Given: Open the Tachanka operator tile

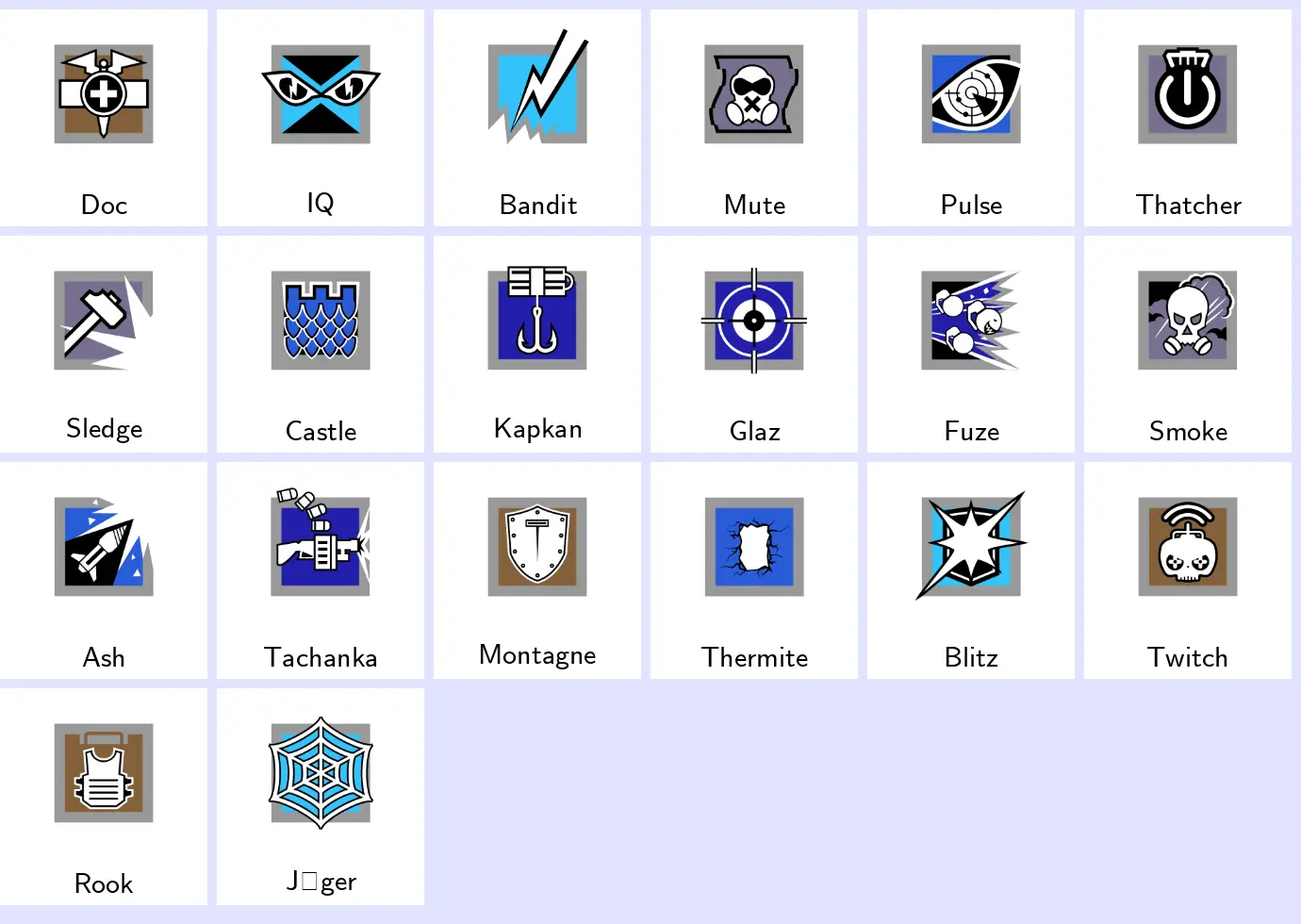Looking at the screenshot, I should [321, 570].
